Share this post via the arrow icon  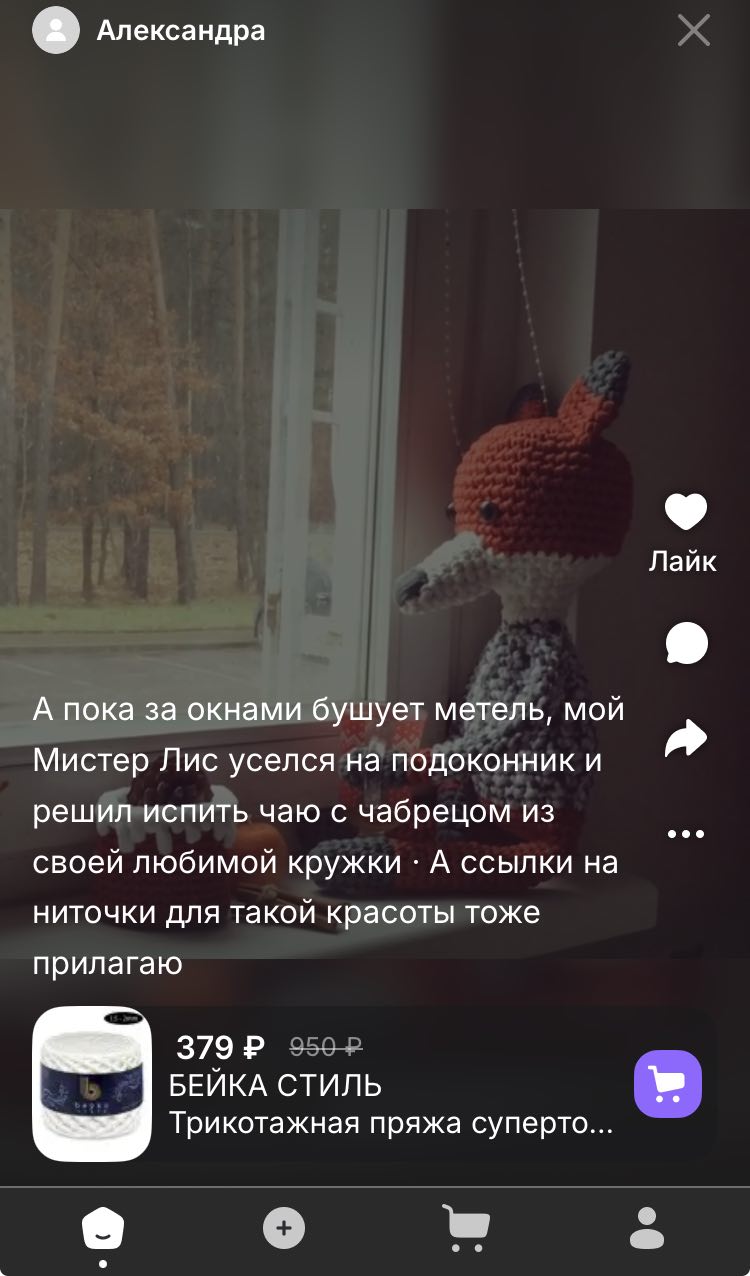tap(686, 740)
